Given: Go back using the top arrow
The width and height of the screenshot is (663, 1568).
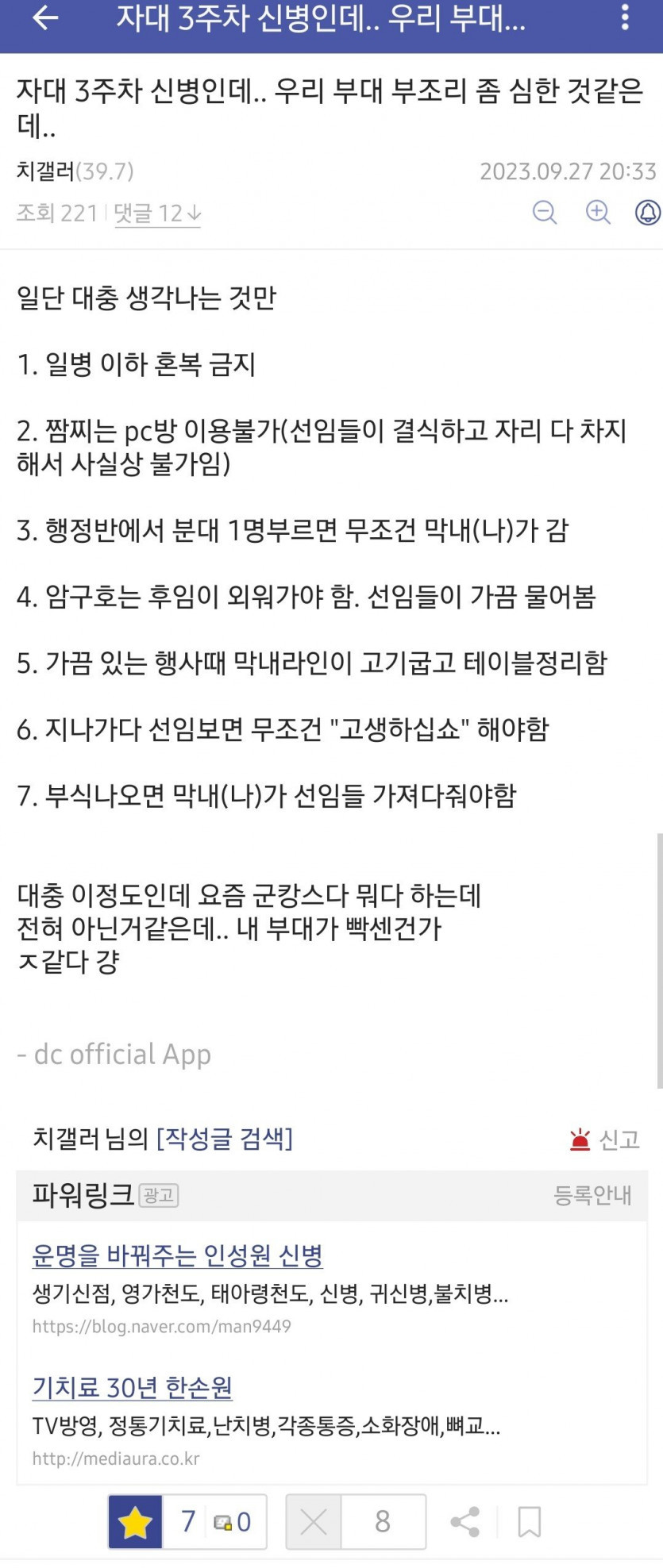Looking at the screenshot, I should tap(45, 18).
